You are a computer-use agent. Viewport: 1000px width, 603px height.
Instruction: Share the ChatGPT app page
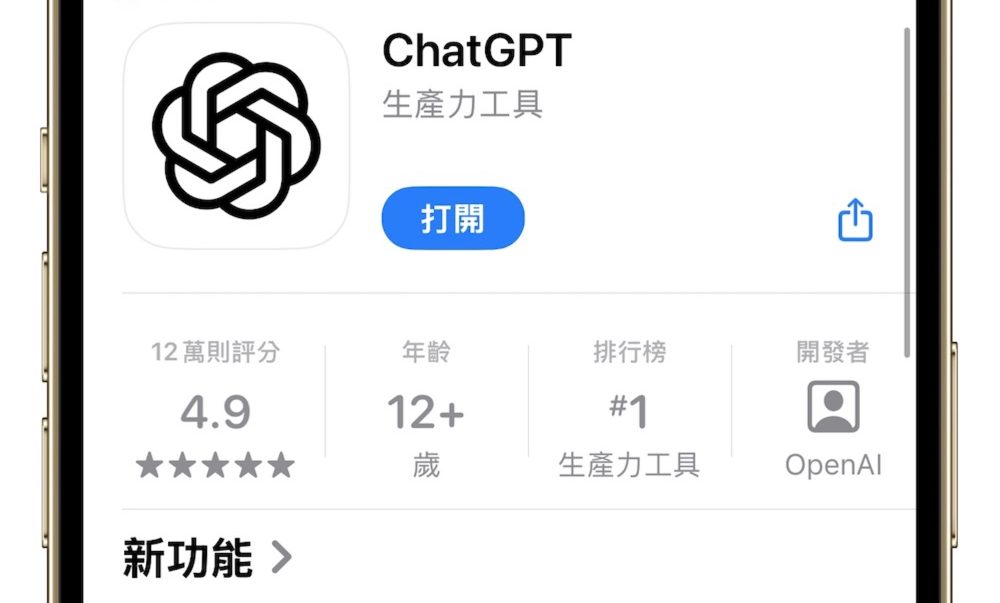(x=855, y=220)
